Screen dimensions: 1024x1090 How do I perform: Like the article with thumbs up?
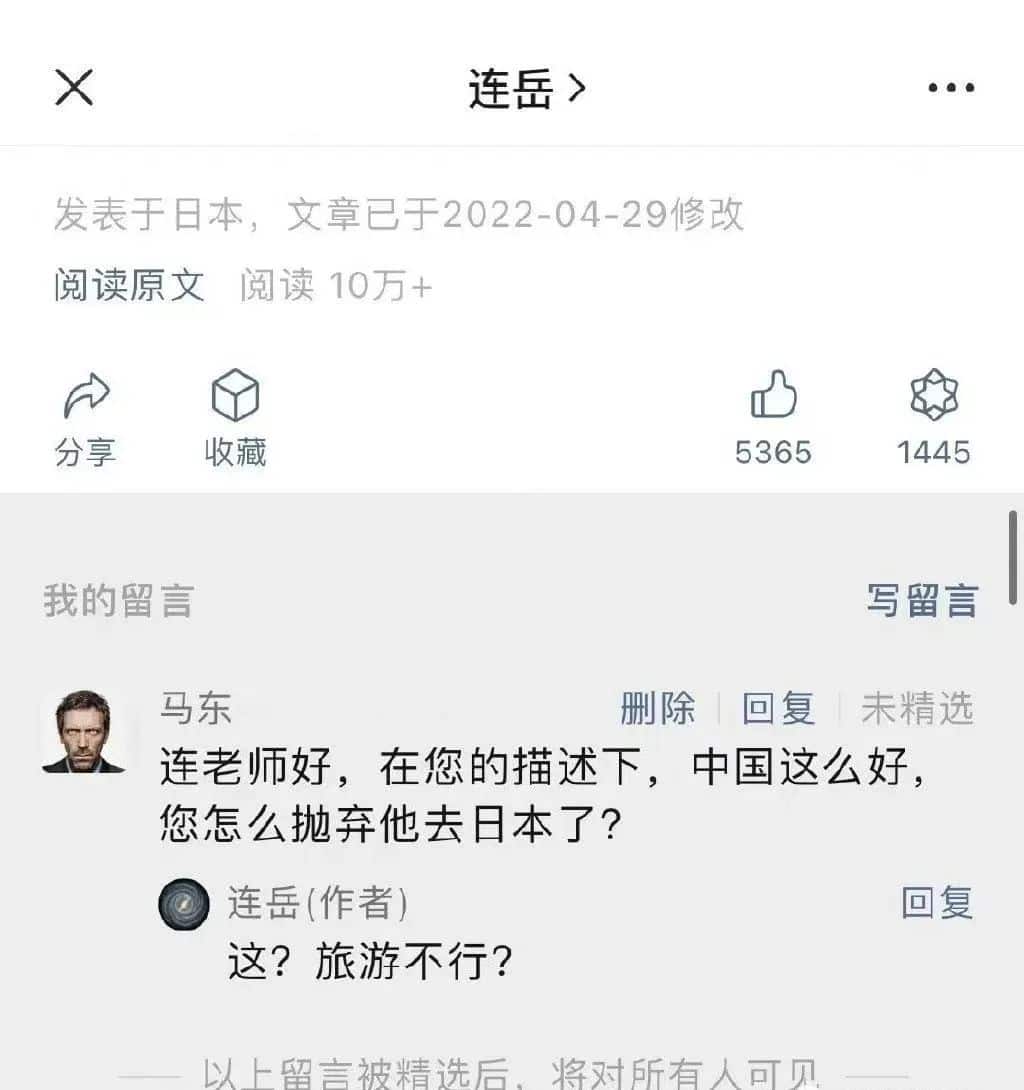click(x=773, y=418)
